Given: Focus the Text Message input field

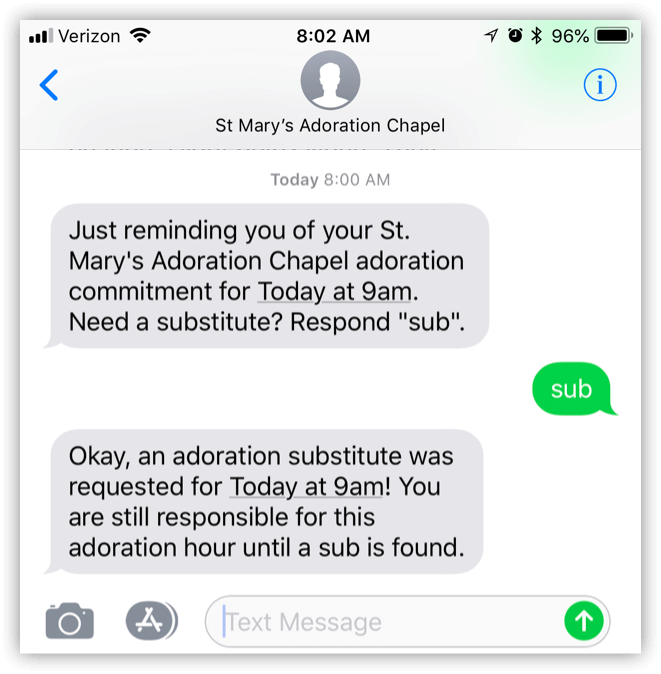Looking at the screenshot, I should (390, 622).
